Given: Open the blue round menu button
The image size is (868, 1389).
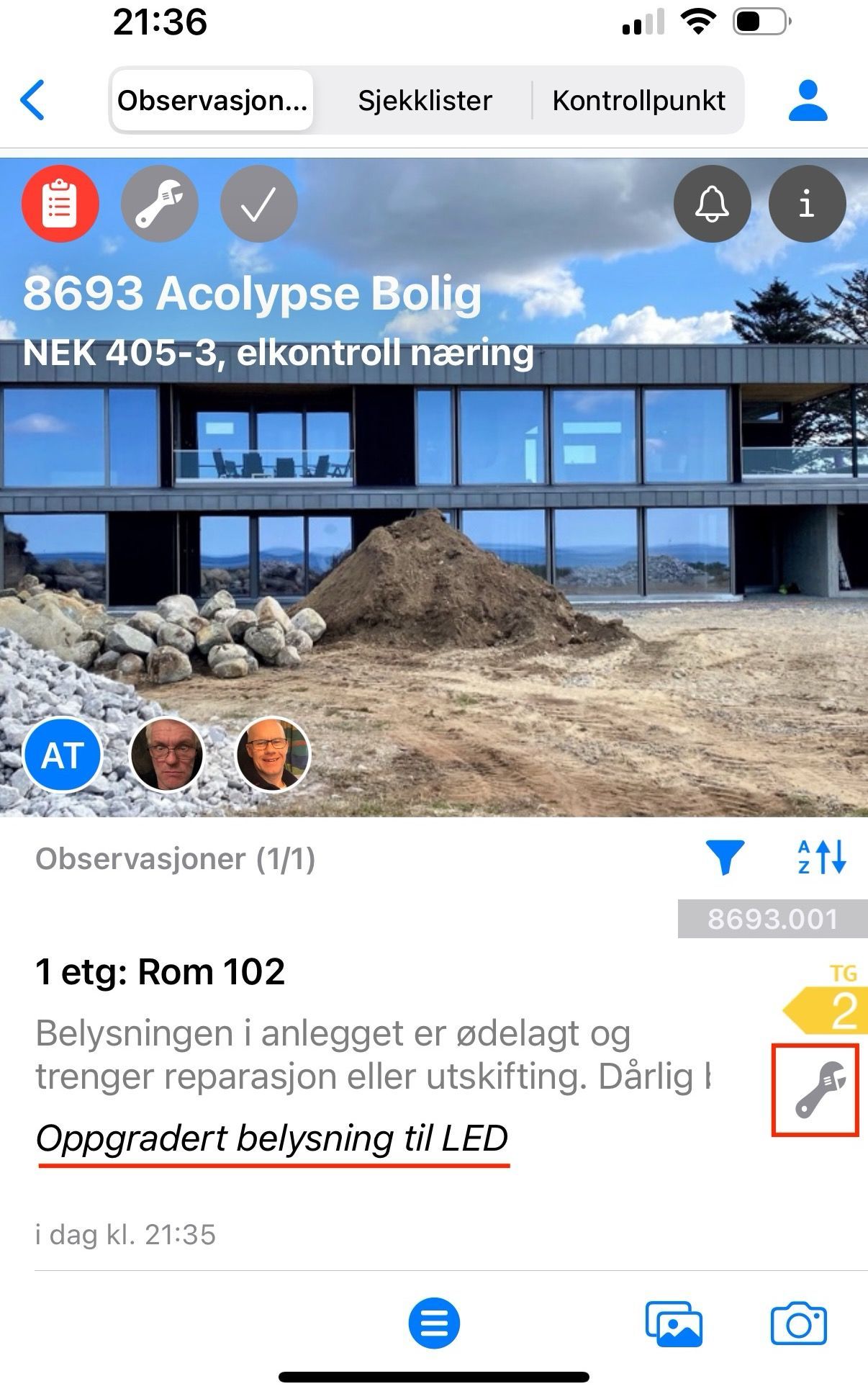Looking at the screenshot, I should (434, 1323).
